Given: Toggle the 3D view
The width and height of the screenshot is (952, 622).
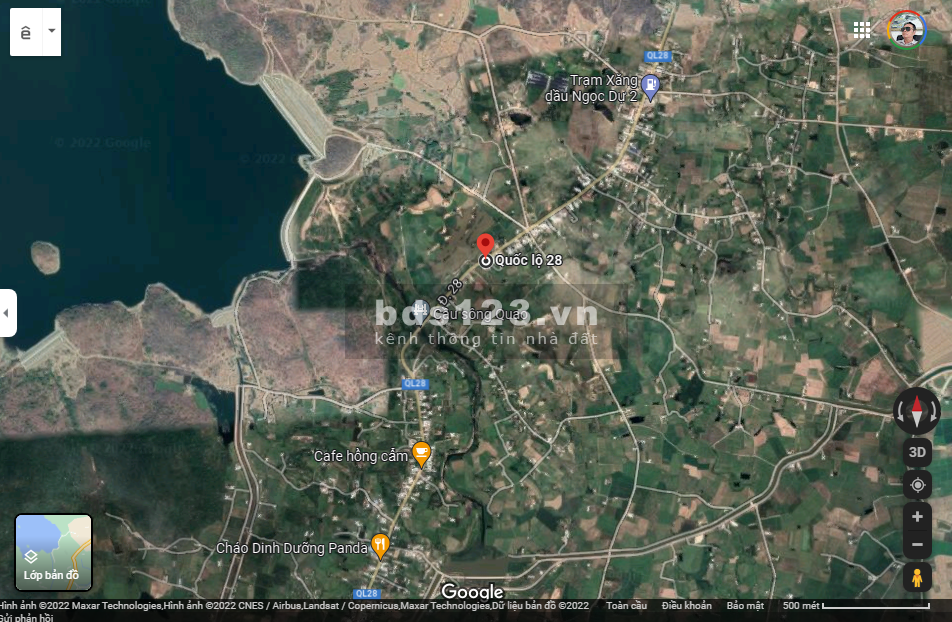Looking at the screenshot, I should [916, 452].
